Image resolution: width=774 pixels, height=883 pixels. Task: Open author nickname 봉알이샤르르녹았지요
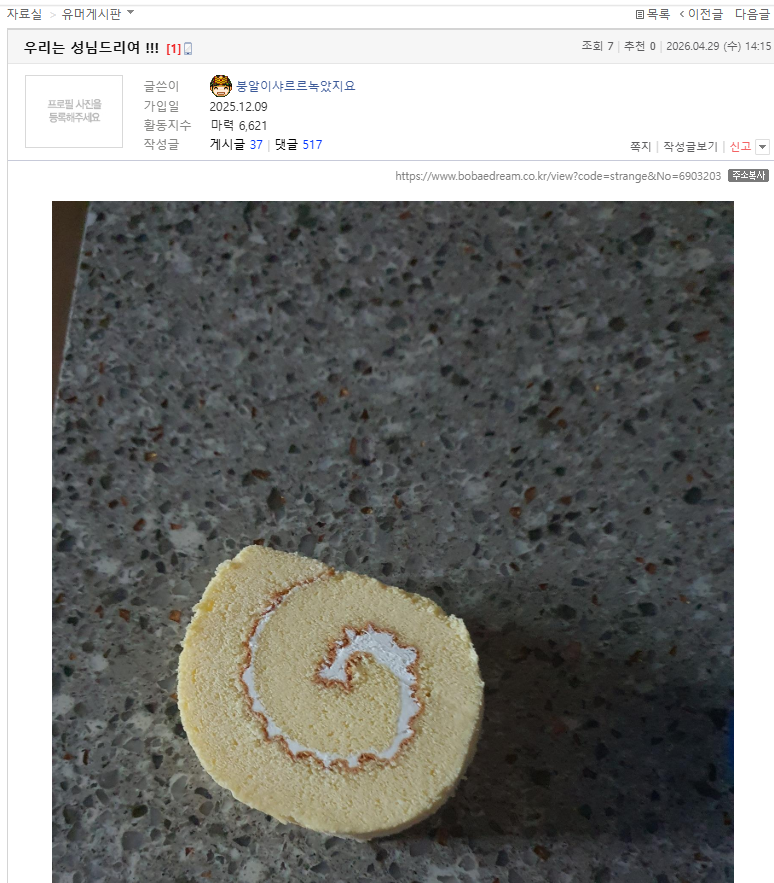pyautogui.click(x=296, y=86)
